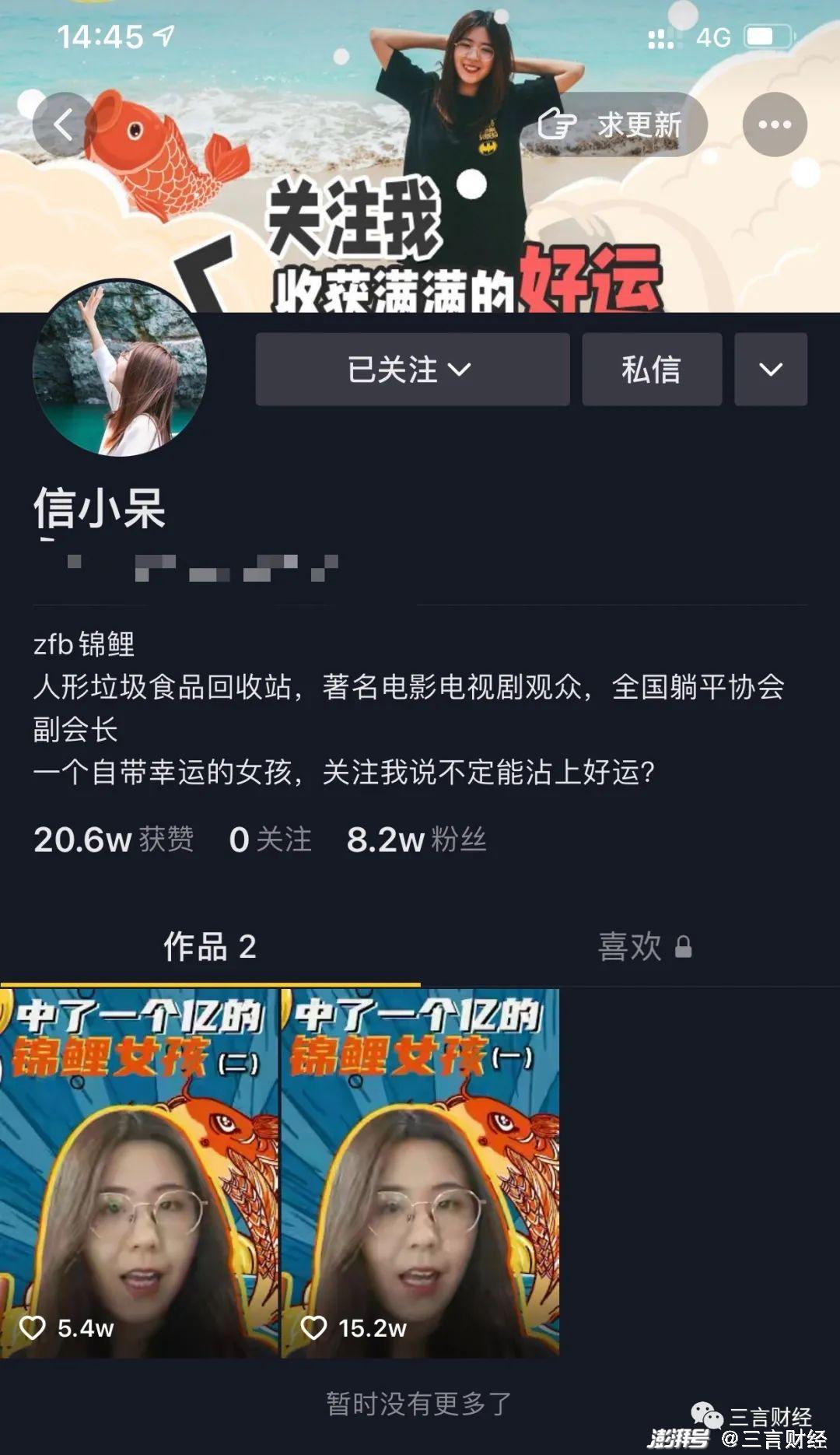Viewport: 840px width, 1455px height.
Task: Switch to the 作品 2 tab
Action: [209, 947]
